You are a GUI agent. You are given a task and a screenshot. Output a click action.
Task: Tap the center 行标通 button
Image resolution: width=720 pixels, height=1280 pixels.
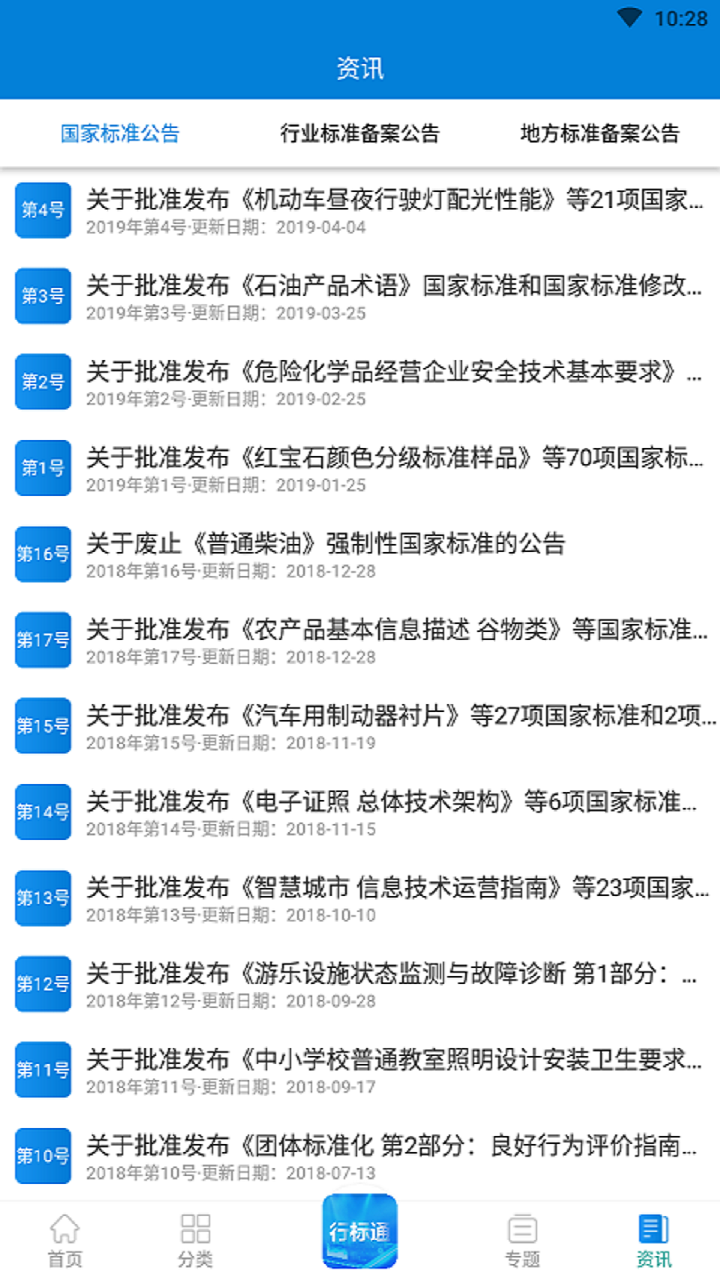tap(360, 1232)
